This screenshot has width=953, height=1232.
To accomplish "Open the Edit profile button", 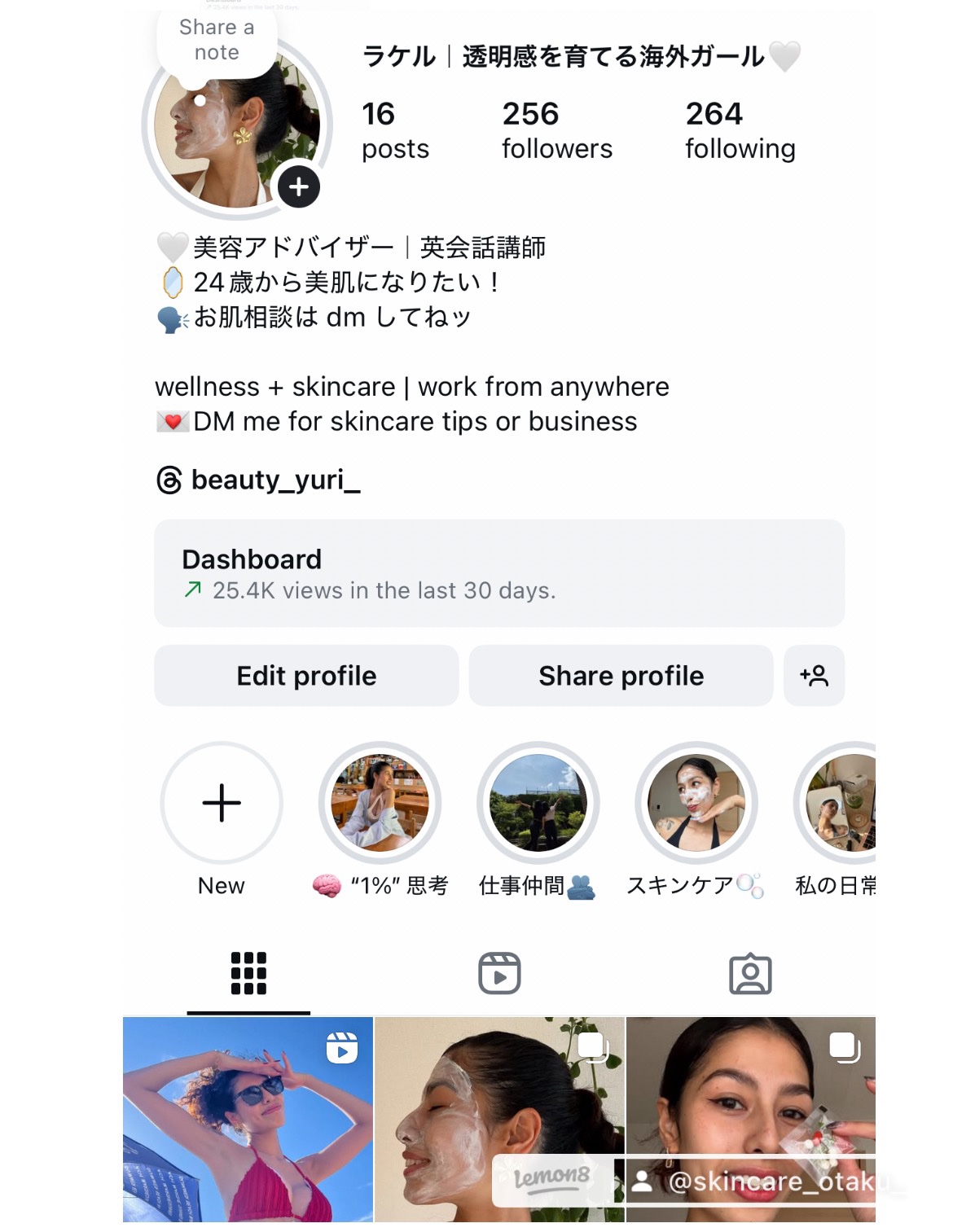I will coord(305,675).
